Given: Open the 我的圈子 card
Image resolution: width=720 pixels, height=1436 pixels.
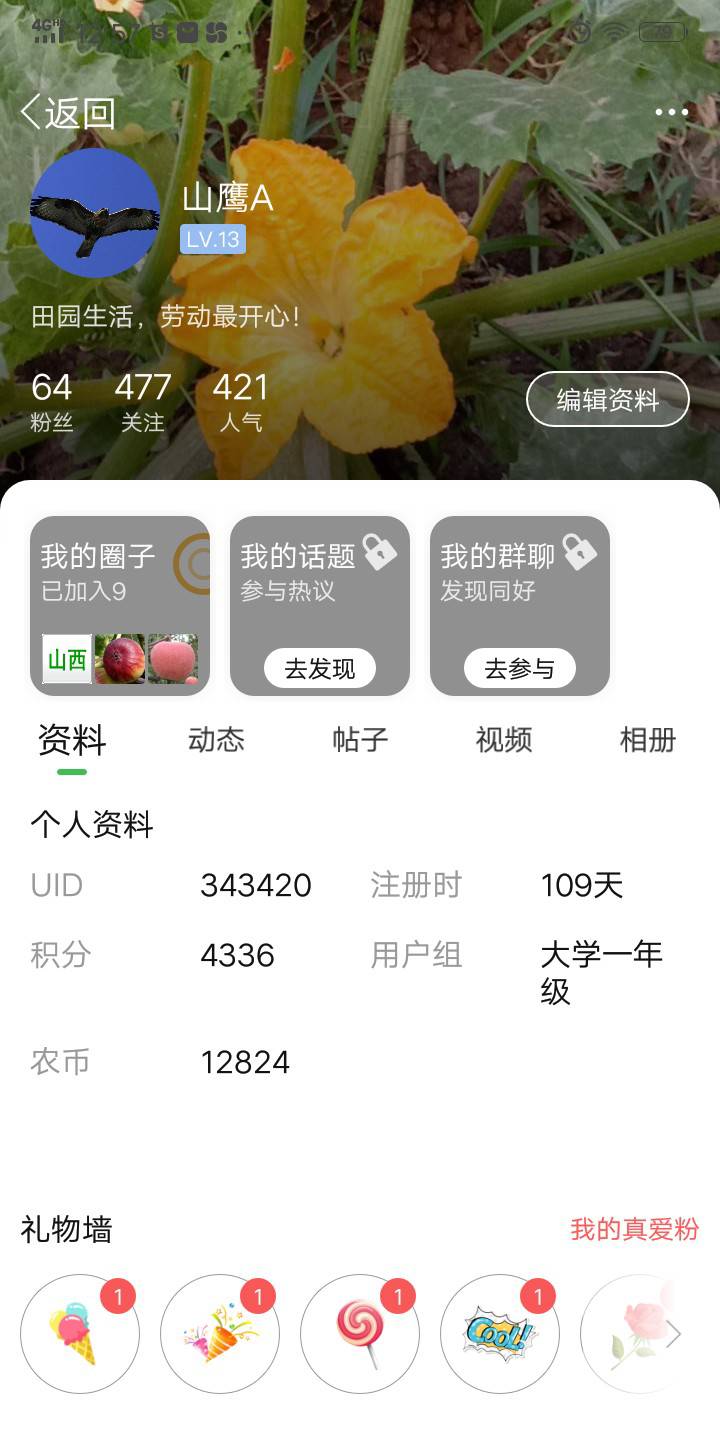Looking at the screenshot, I should (120, 606).
